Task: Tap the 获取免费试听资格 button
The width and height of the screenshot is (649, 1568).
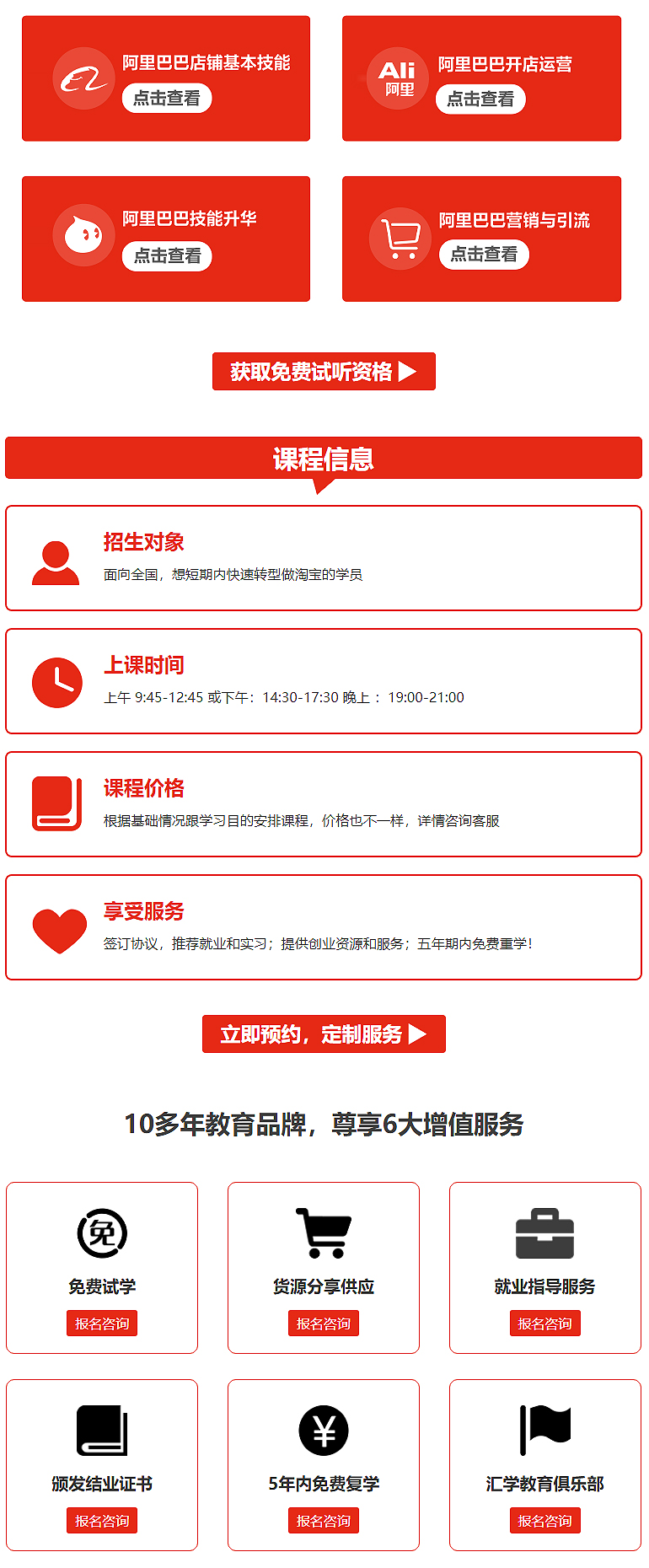Action: point(324,372)
